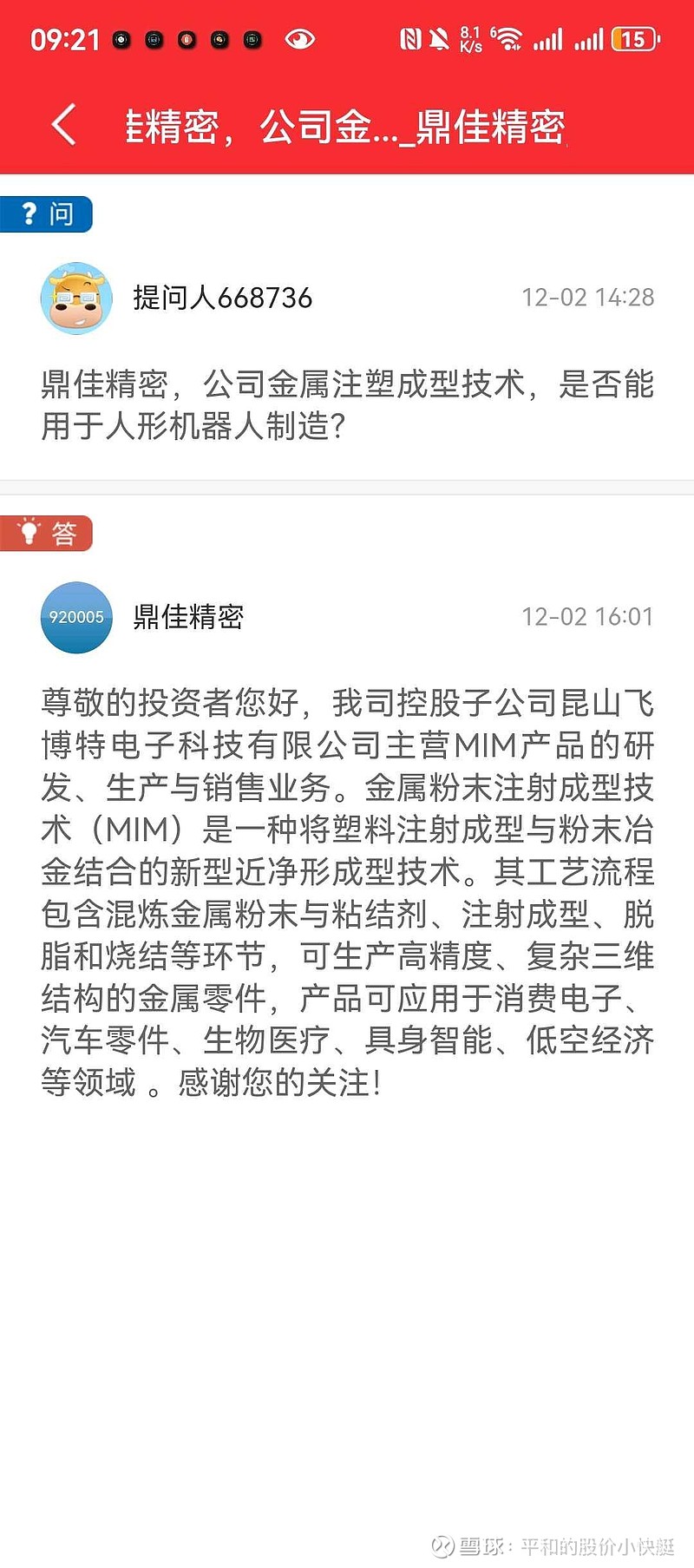Tap the answer timestamp 12-02 16:01
Viewport: 694px width, 1568px height.
point(587,618)
